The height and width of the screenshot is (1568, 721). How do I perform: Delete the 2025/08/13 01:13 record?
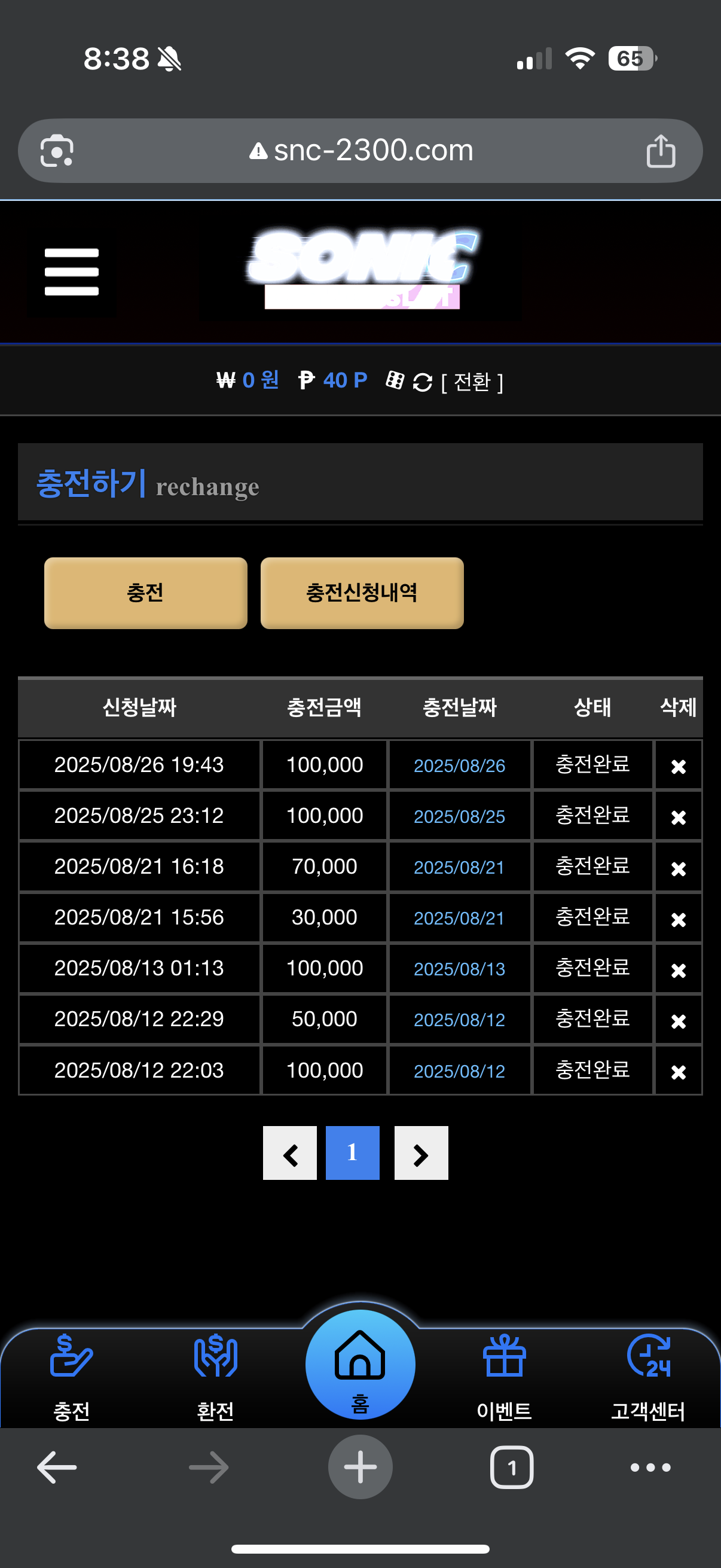pos(679,969)
